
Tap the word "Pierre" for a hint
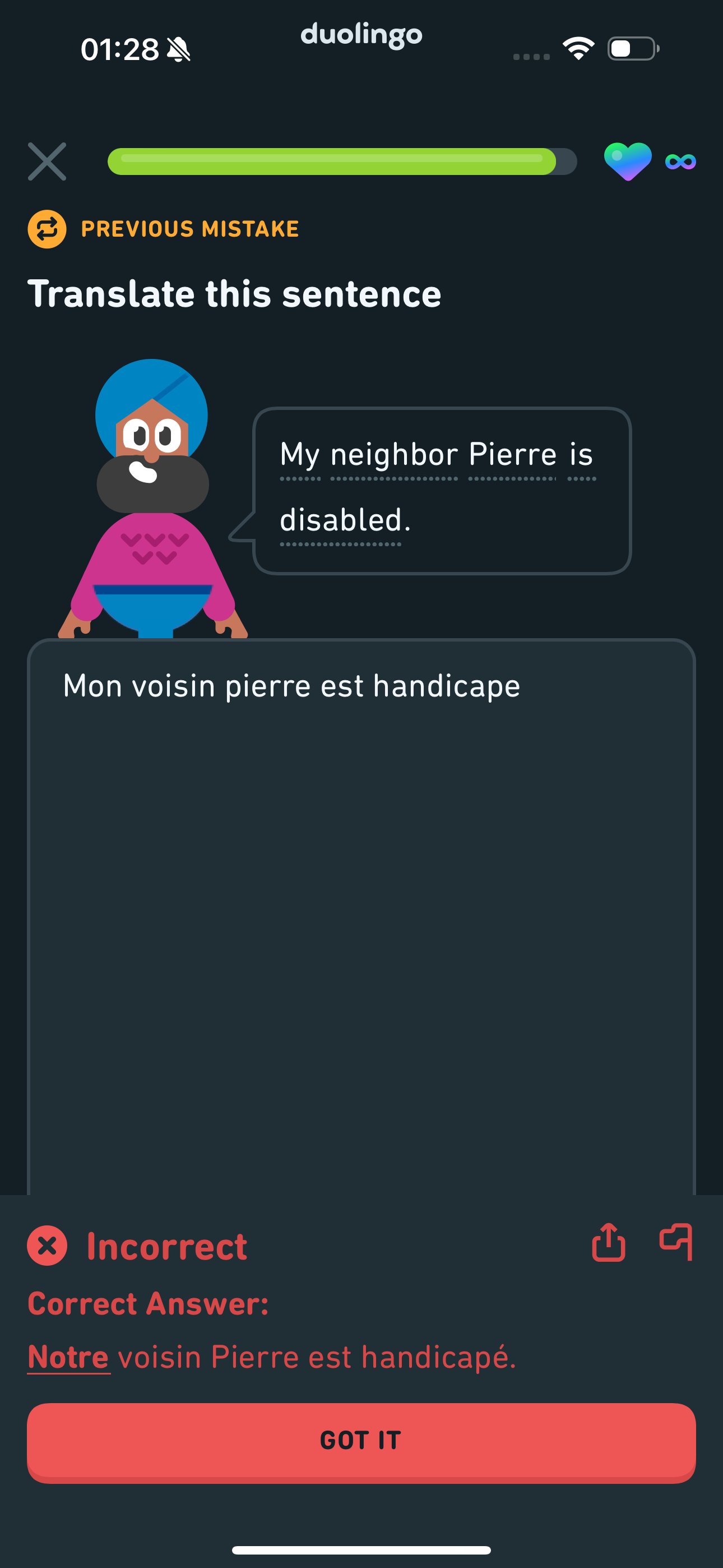tap(512, 455)
